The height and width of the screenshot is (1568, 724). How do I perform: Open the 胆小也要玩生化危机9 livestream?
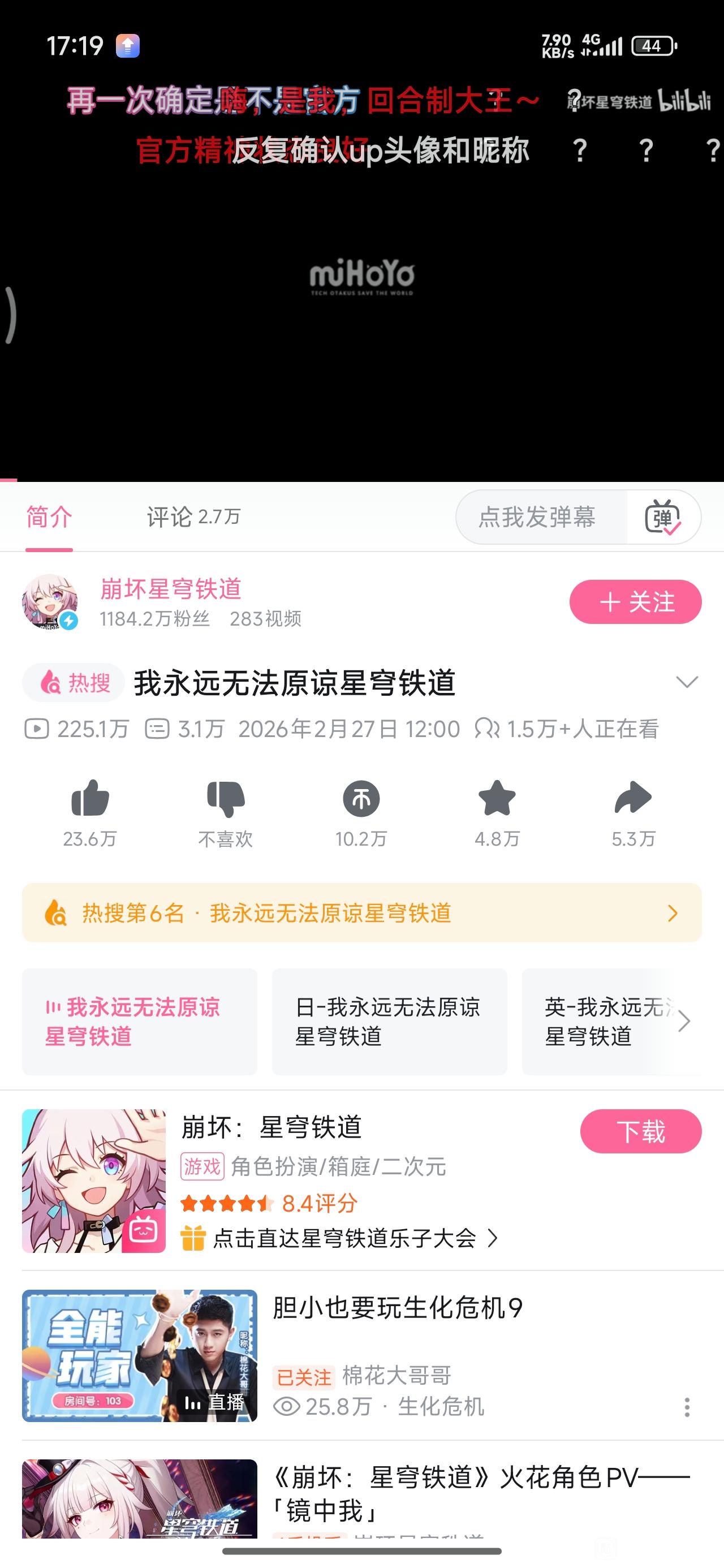[397, 1308]
